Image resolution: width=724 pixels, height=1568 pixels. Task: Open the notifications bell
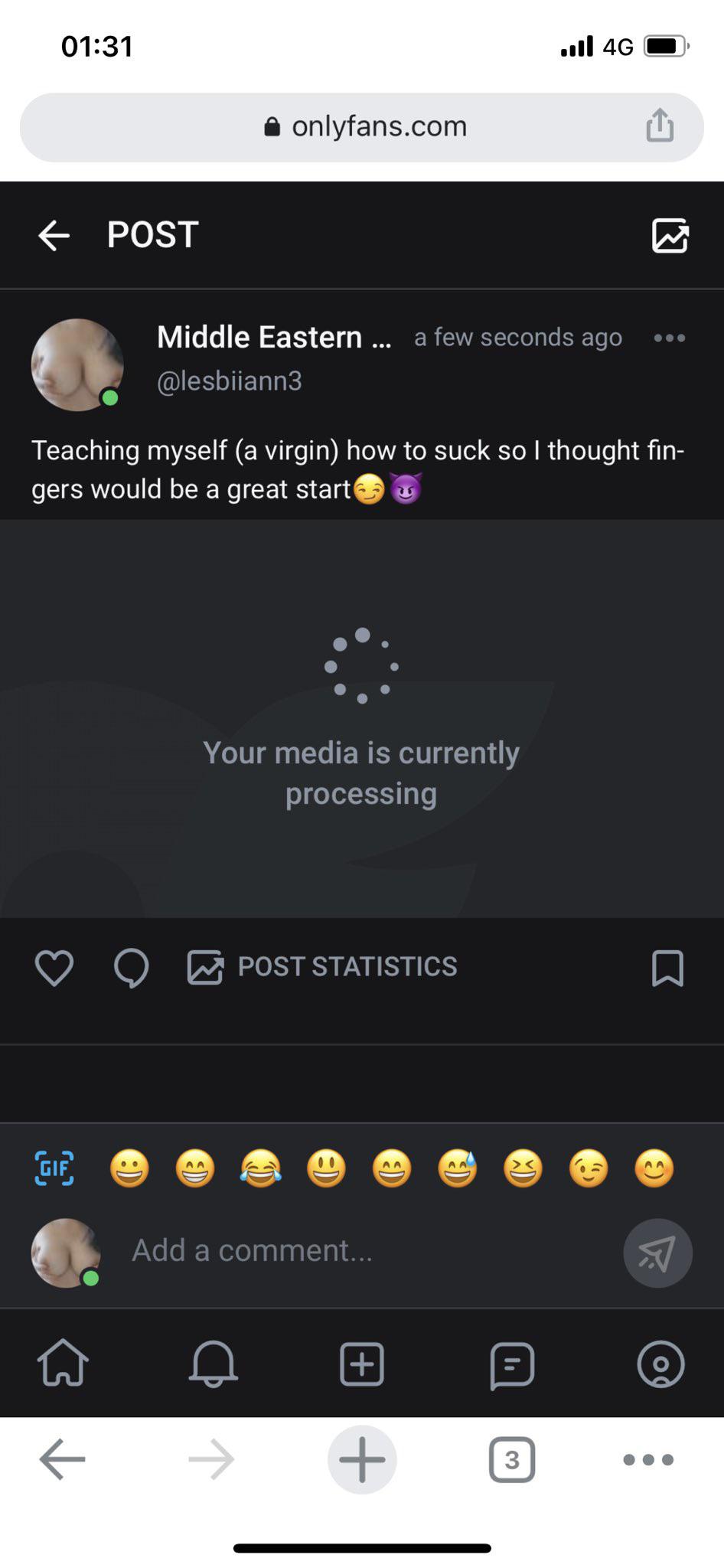tap(213, 1364)
